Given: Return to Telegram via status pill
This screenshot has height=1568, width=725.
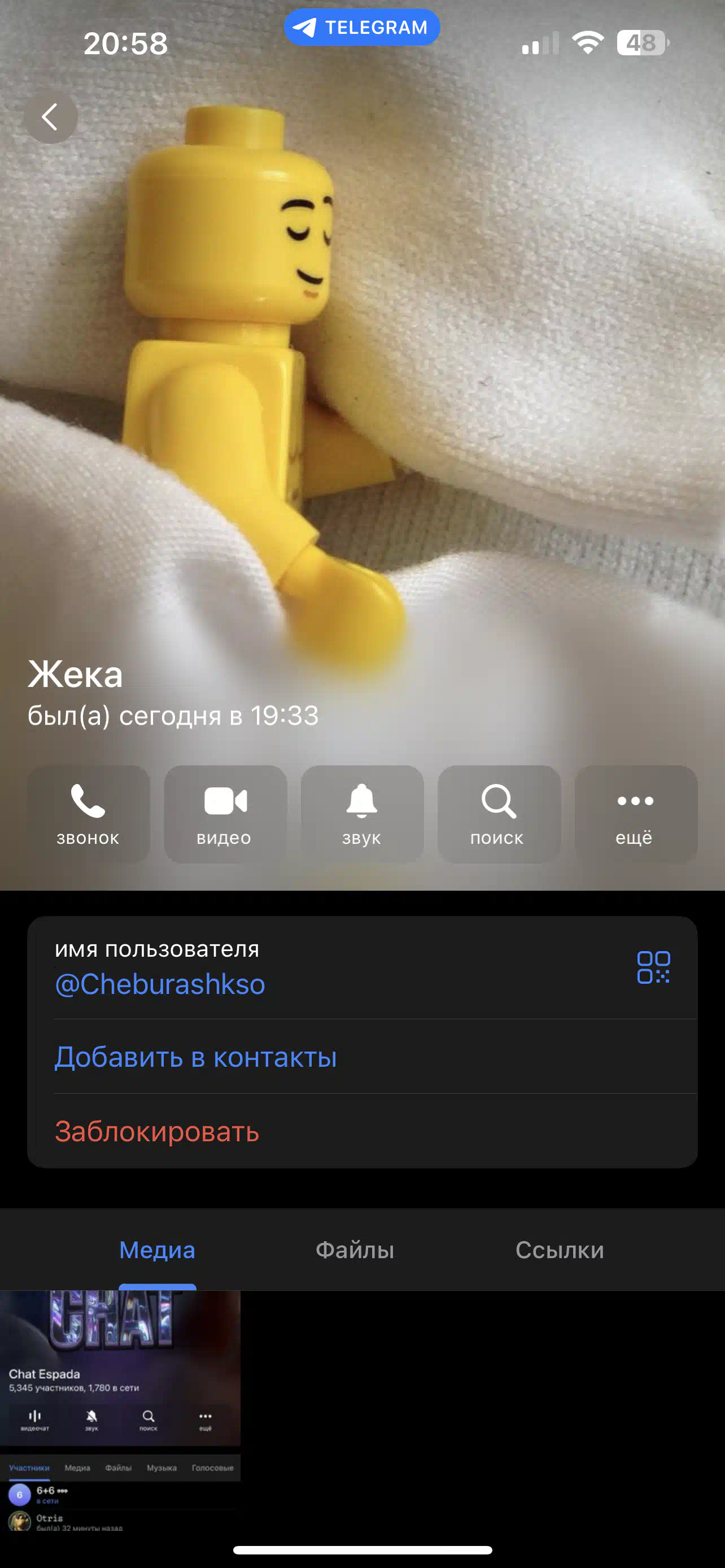Looking at the screenshot, I should pyautogui.click(x=362, y=28).
